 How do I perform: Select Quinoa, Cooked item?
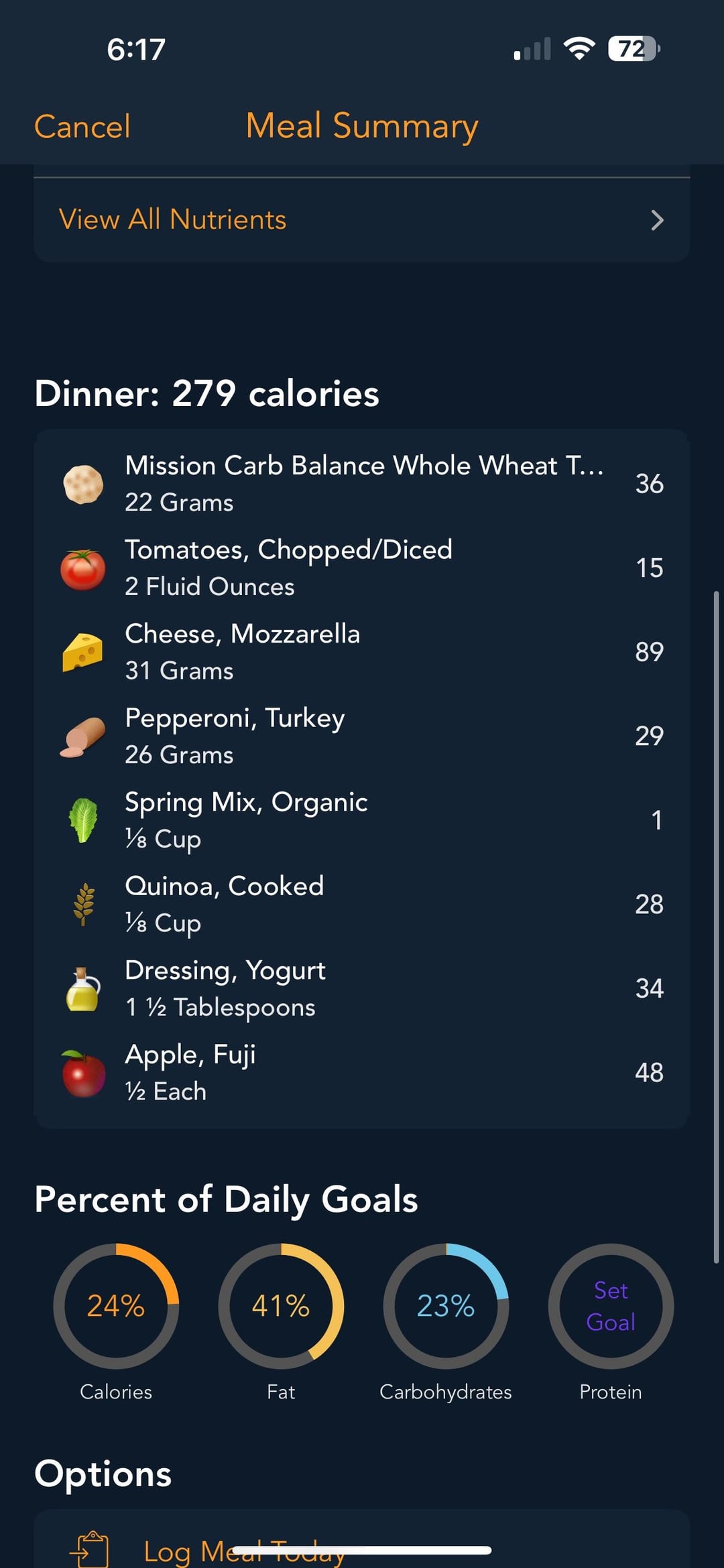click(362, 905)
